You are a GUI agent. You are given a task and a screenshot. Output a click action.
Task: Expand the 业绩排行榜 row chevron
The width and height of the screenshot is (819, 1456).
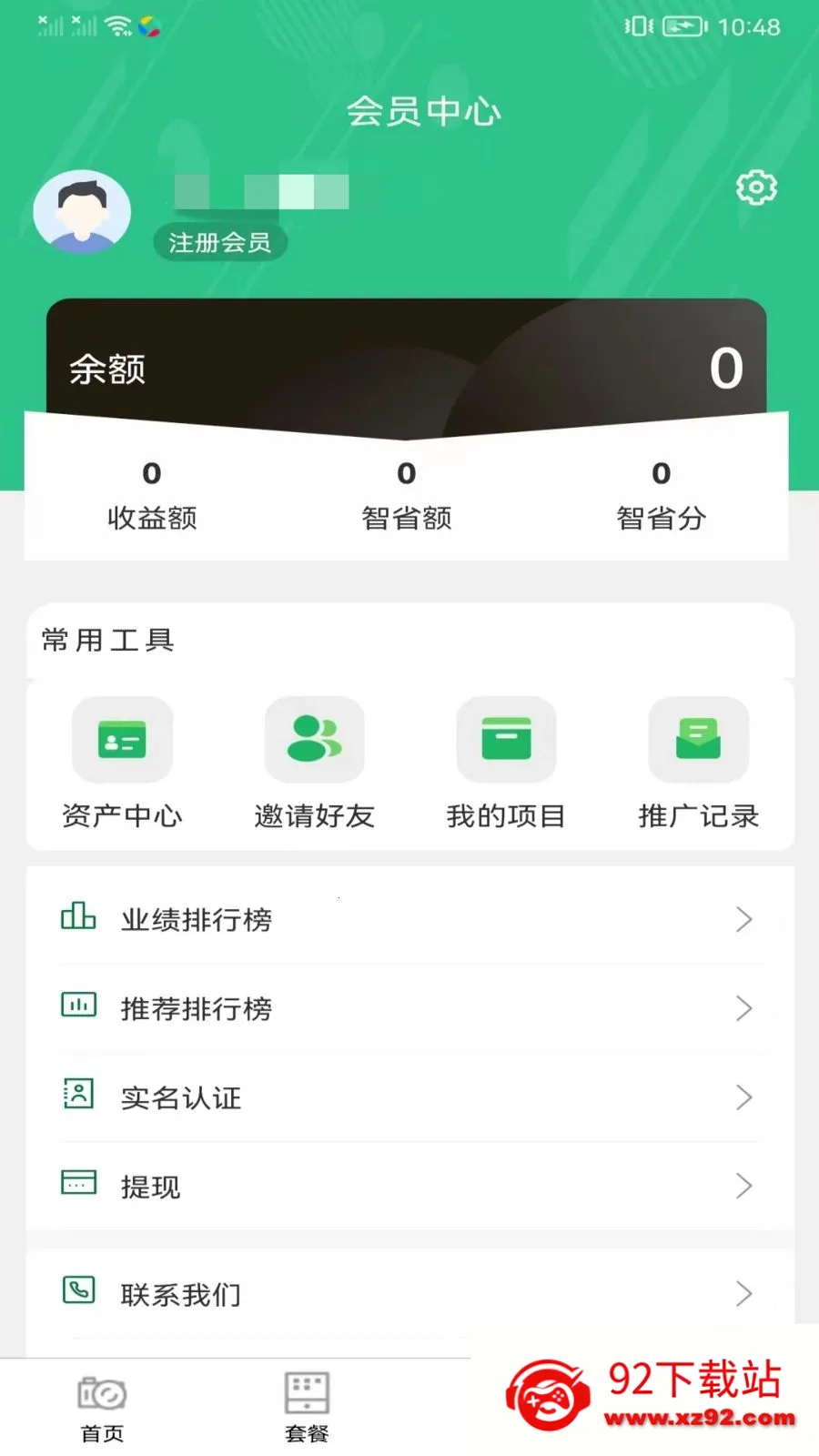tap(744, 919)
